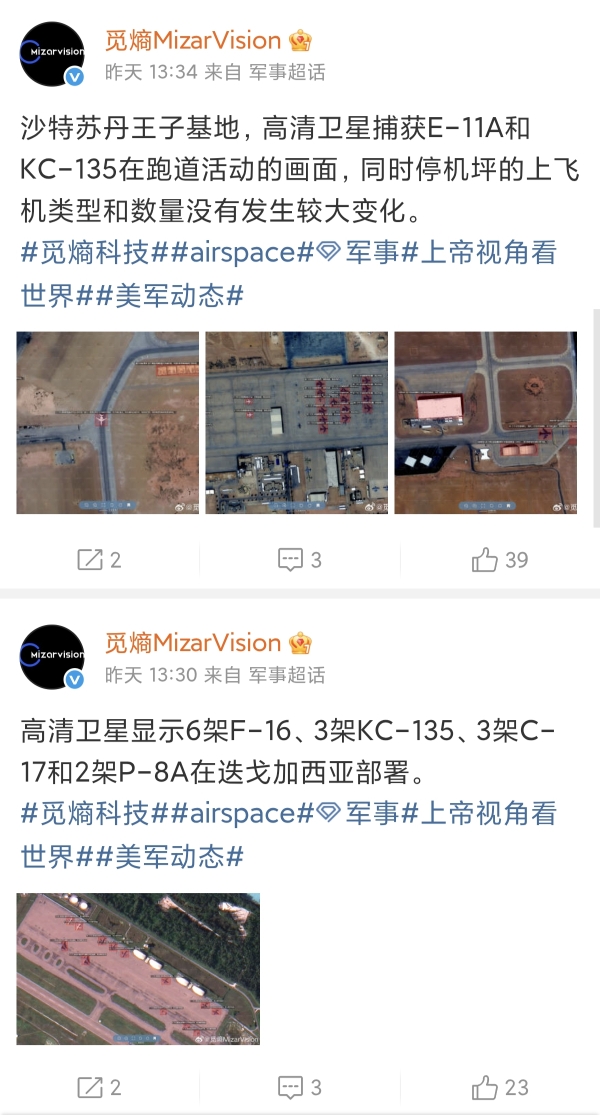
Task: Like the Diego Garcia post with 23 likes
Action: (500, 1088)
